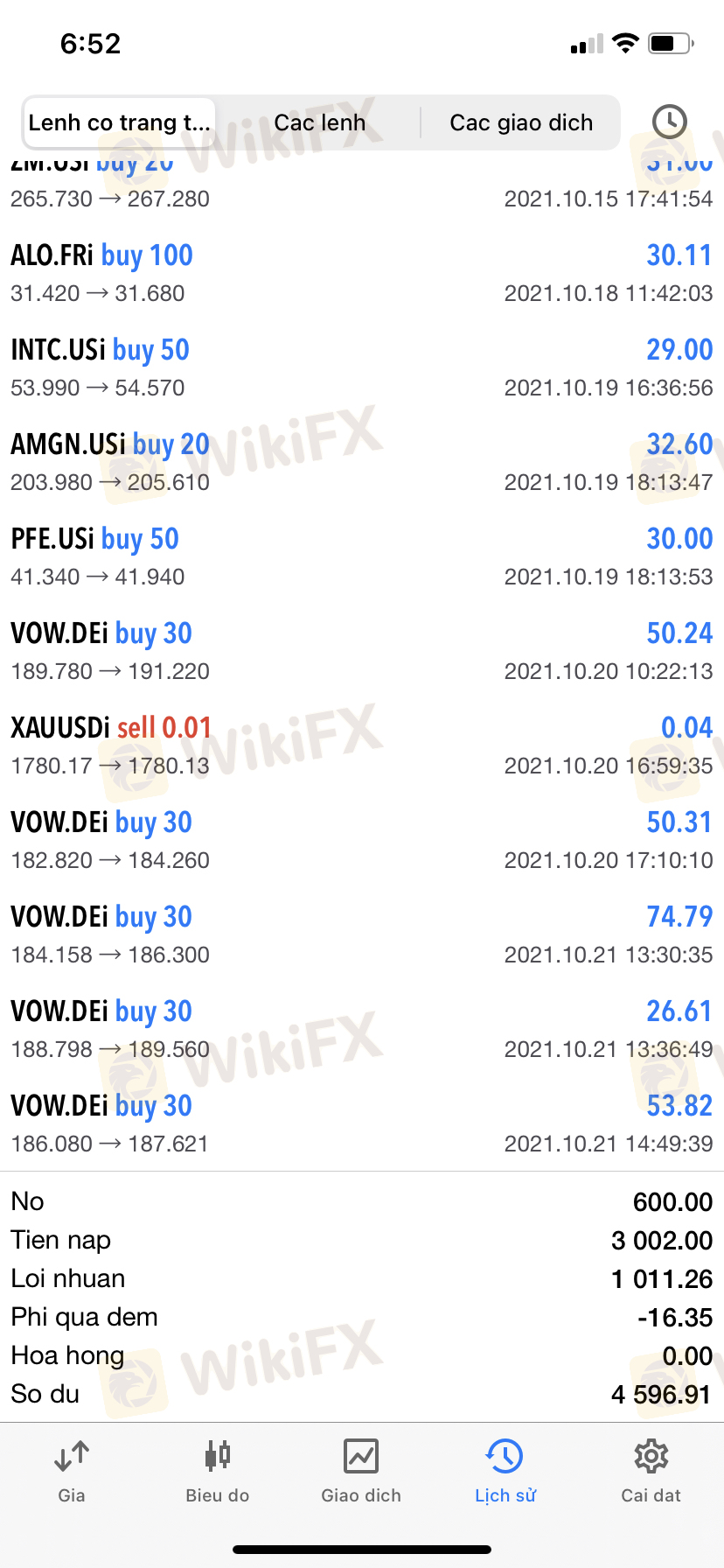Go to the Gia tab
This screenshot has width=724, height=1568.
[x=72, y=1472]
